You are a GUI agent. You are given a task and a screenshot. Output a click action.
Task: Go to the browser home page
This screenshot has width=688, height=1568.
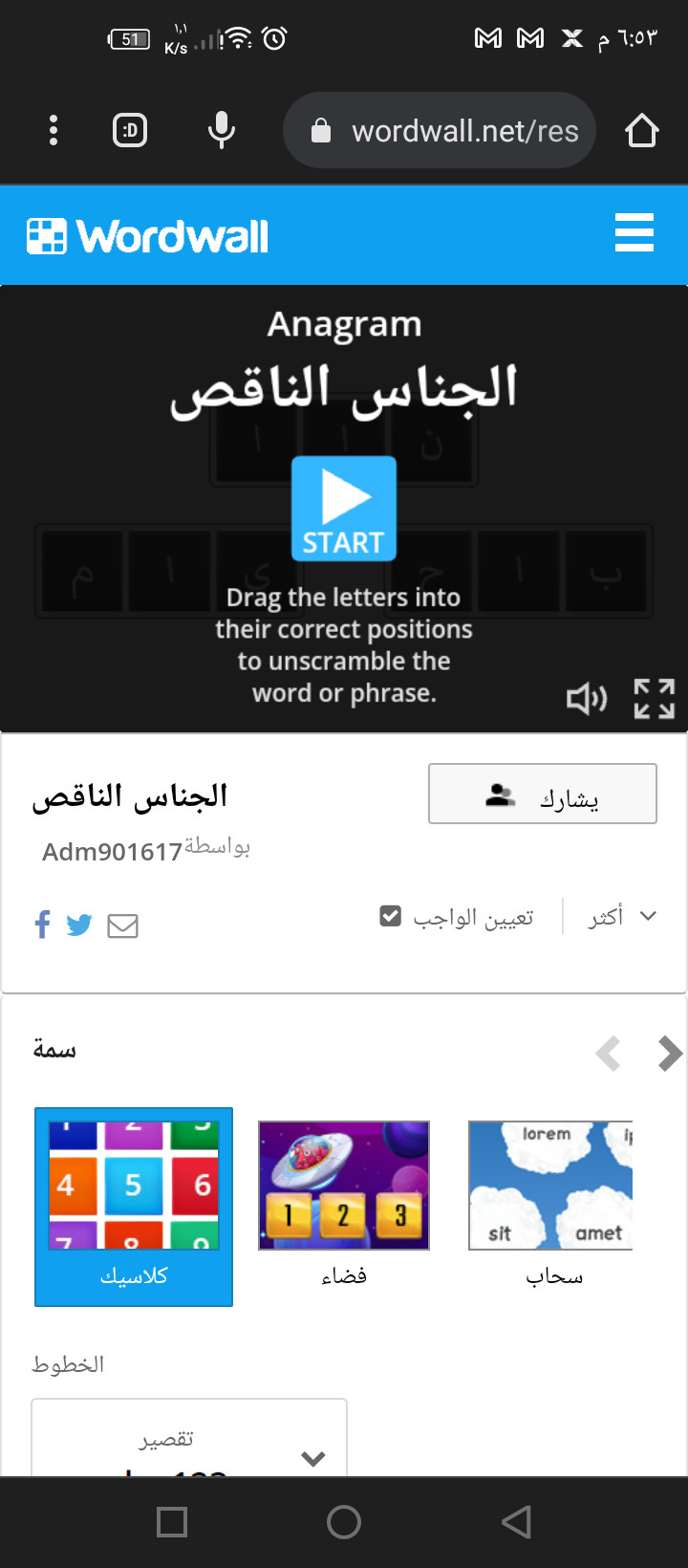[642, 130]
